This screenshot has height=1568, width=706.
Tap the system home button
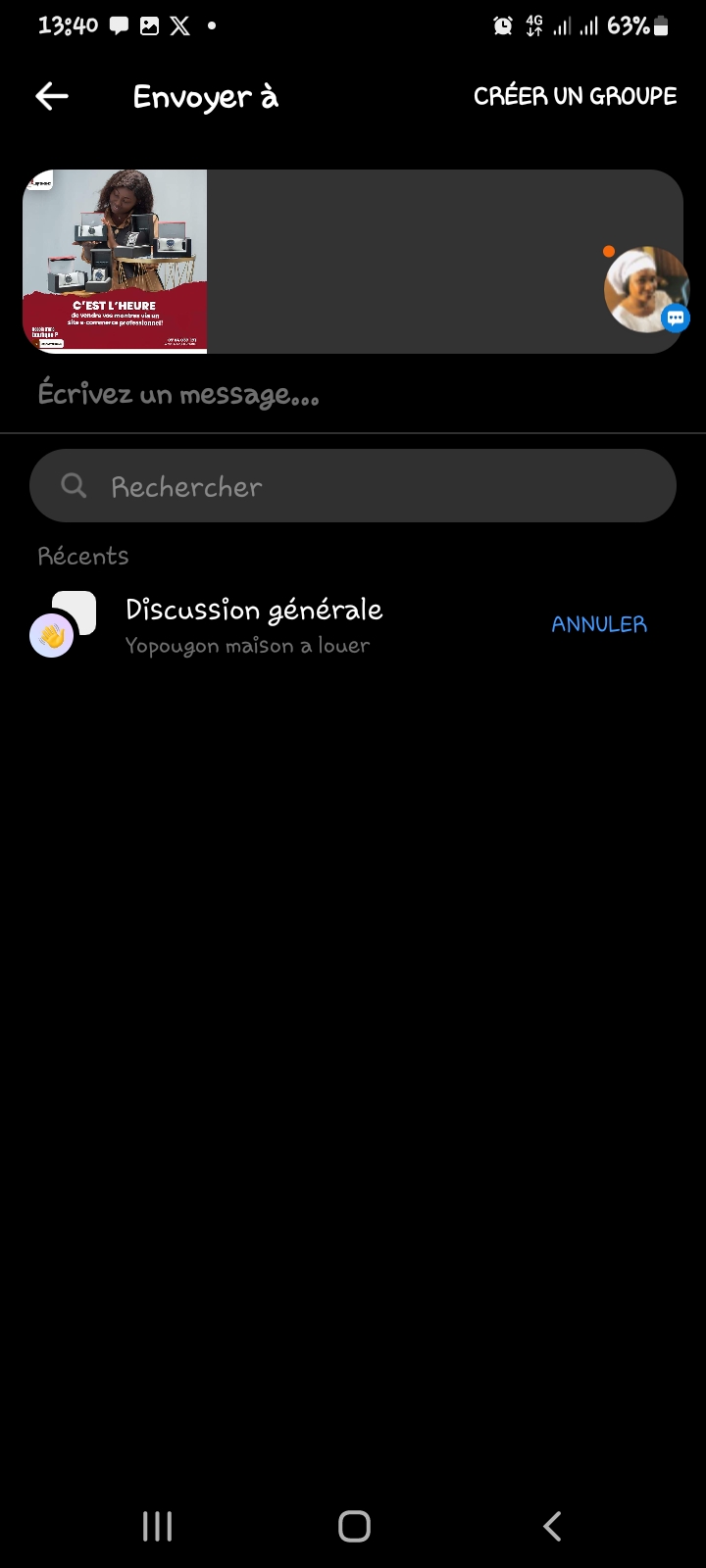click(354, 1526)
